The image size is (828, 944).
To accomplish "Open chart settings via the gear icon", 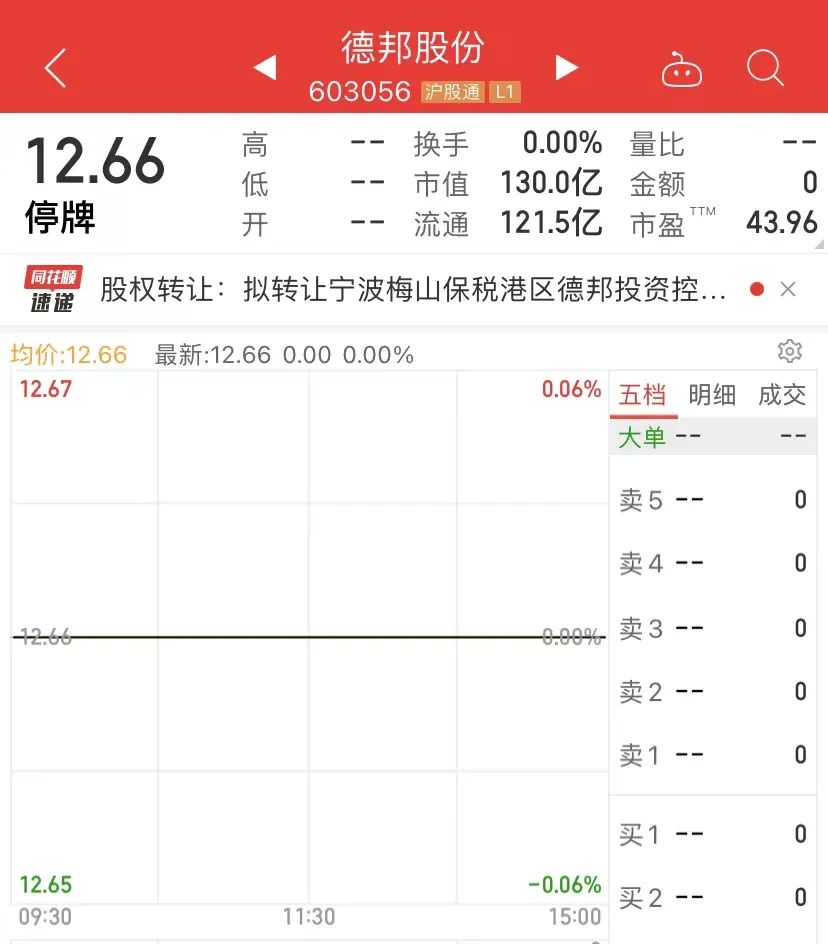I will pyautogui.click(x=790, y=351).
